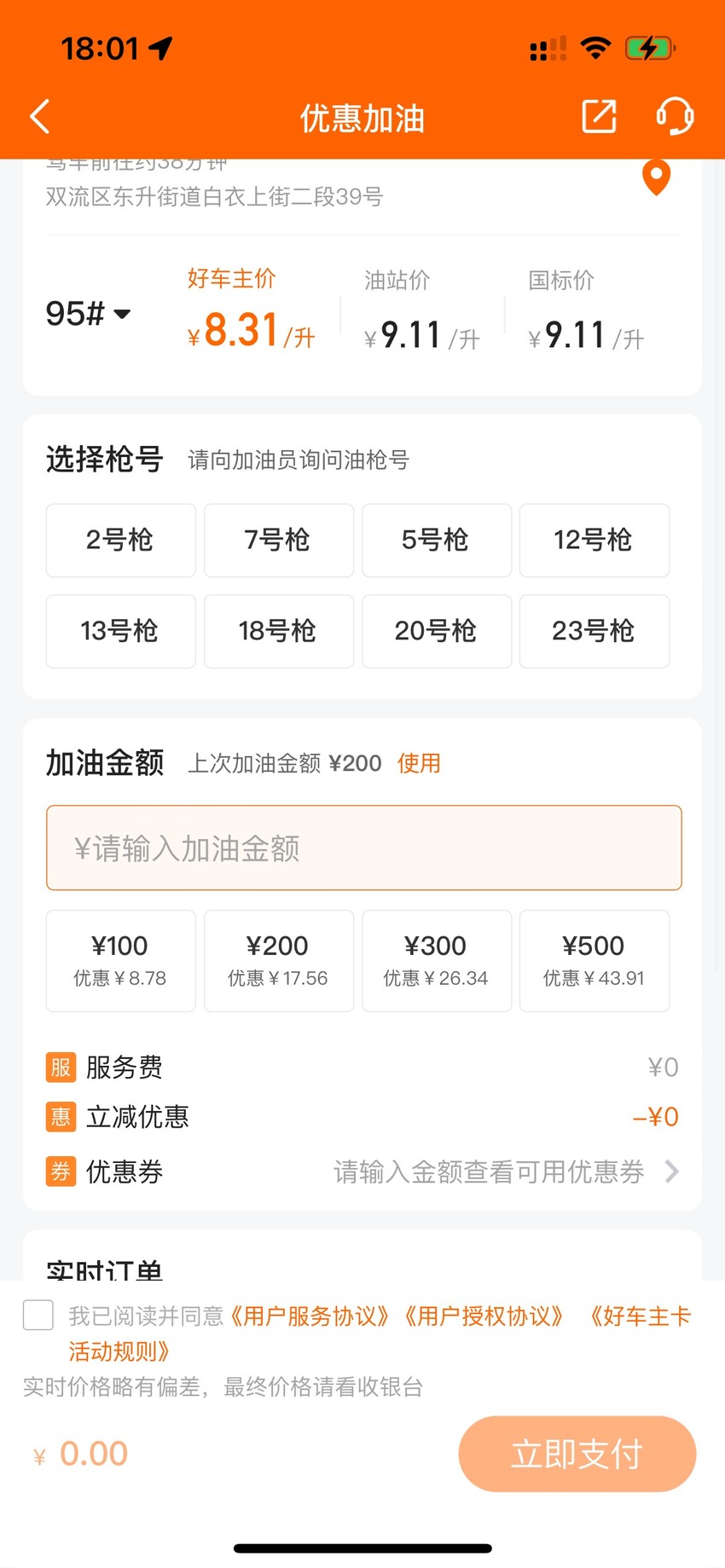Open the share icon in the header

(599, 117)
